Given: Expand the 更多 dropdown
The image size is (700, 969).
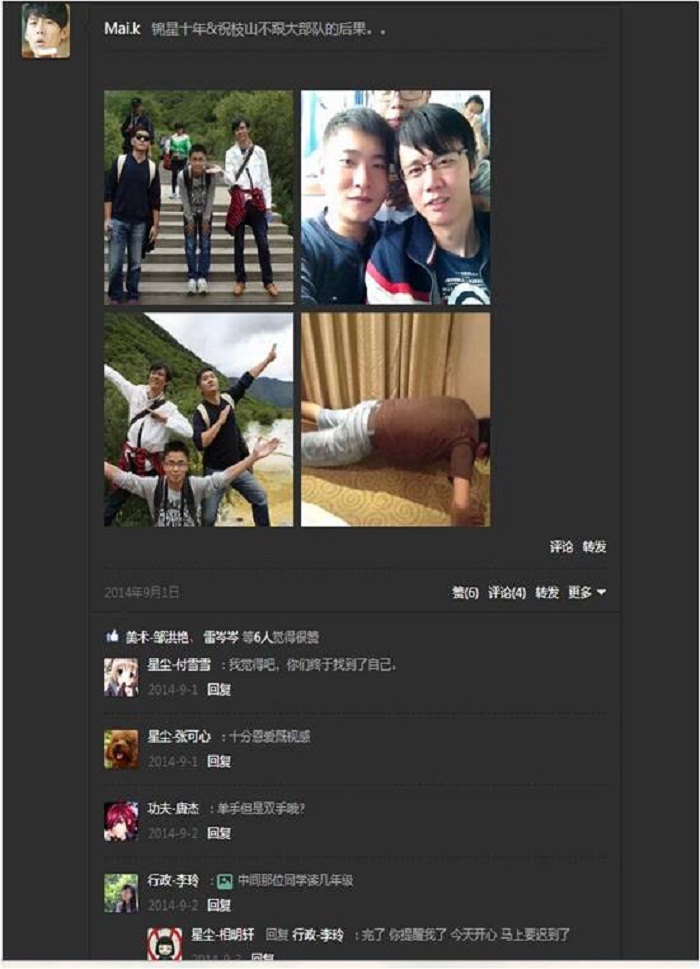Looking at the screenshot, I should coord(587,593).
